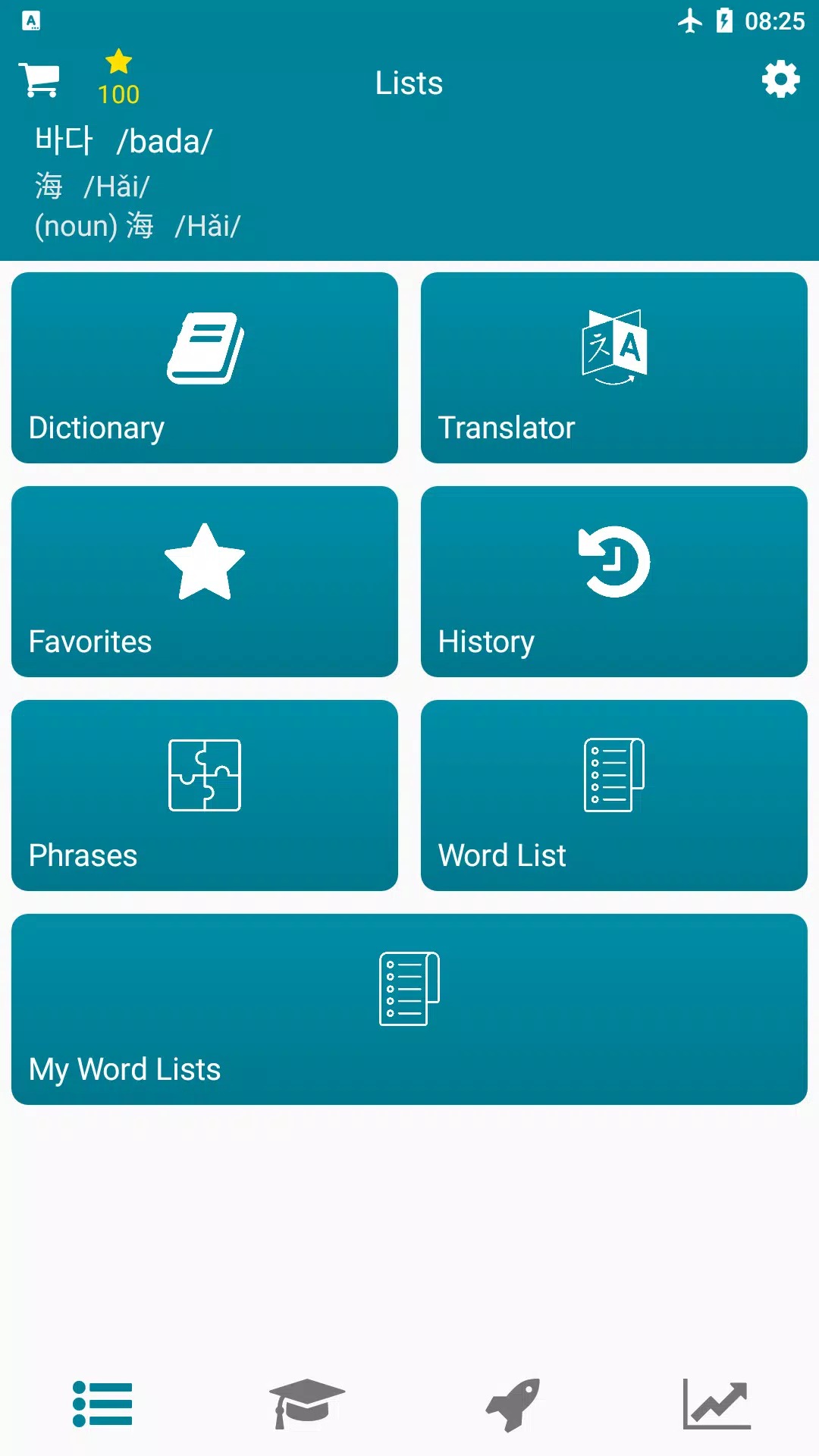Tap the 100 star points badge
This screenshot has width=819, height=1456.
click(x=118, y=78)
